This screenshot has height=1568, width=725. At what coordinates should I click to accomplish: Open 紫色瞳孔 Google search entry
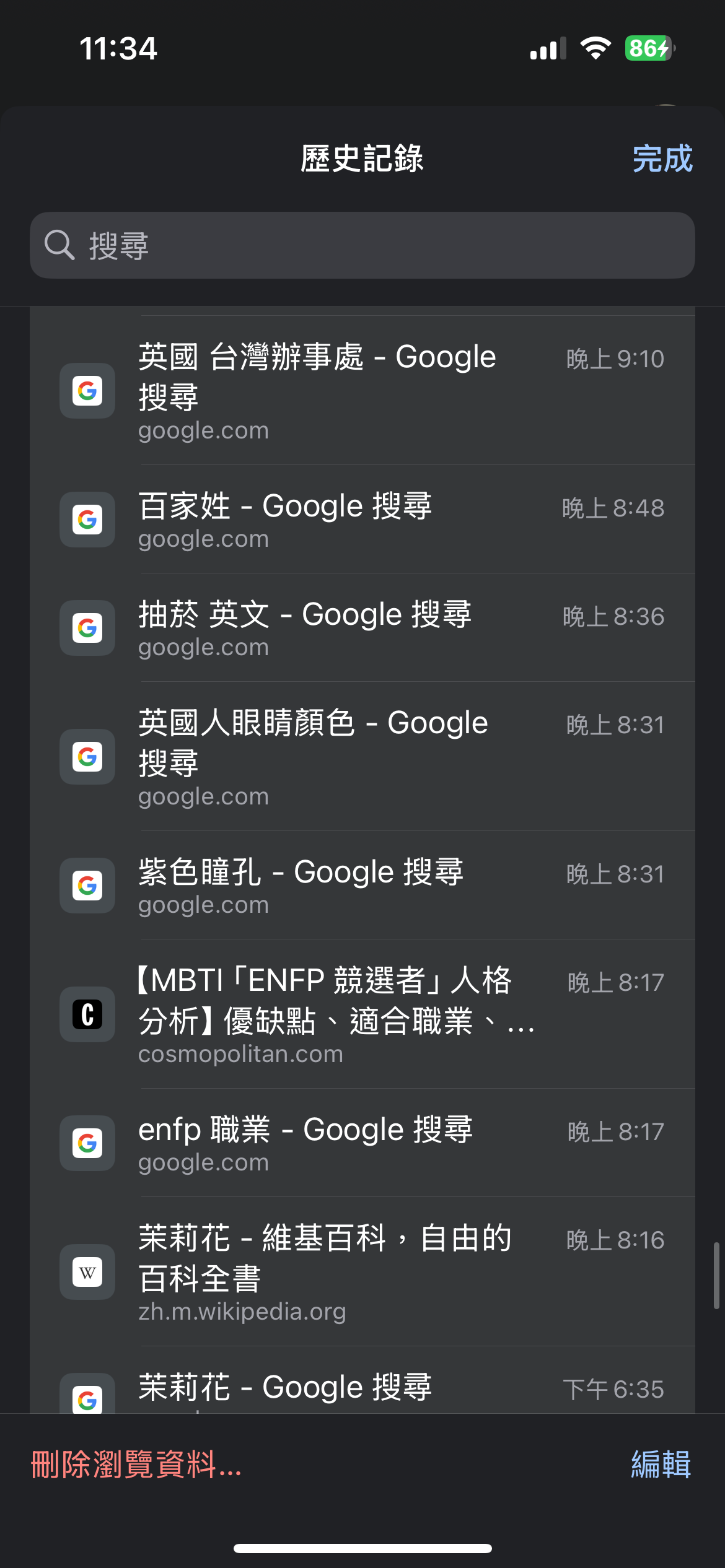click(362, 886)
